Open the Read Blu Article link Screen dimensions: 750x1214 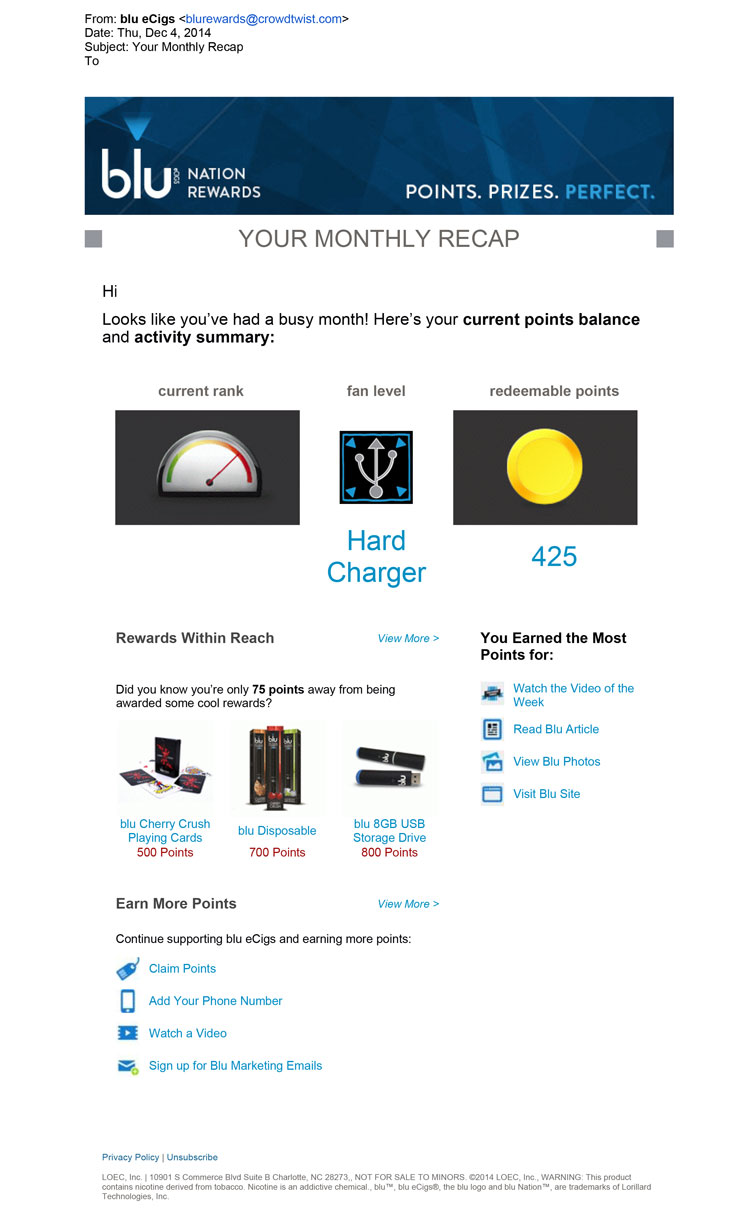555,729
